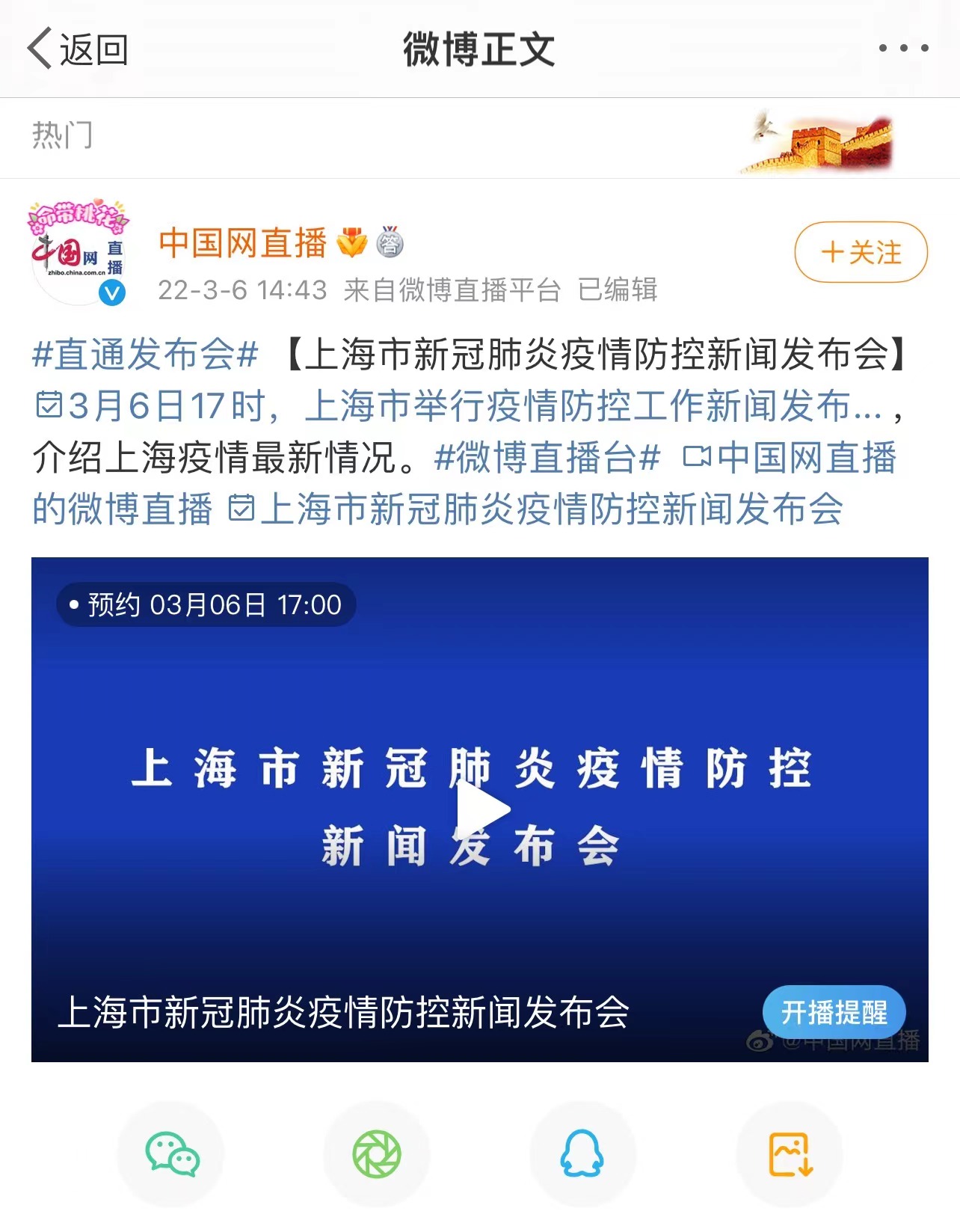Screen dimensions: 960x1232
Task: Open the #直通发布会# hashtag
Action: pyautogui.click(x=146, y=354)
